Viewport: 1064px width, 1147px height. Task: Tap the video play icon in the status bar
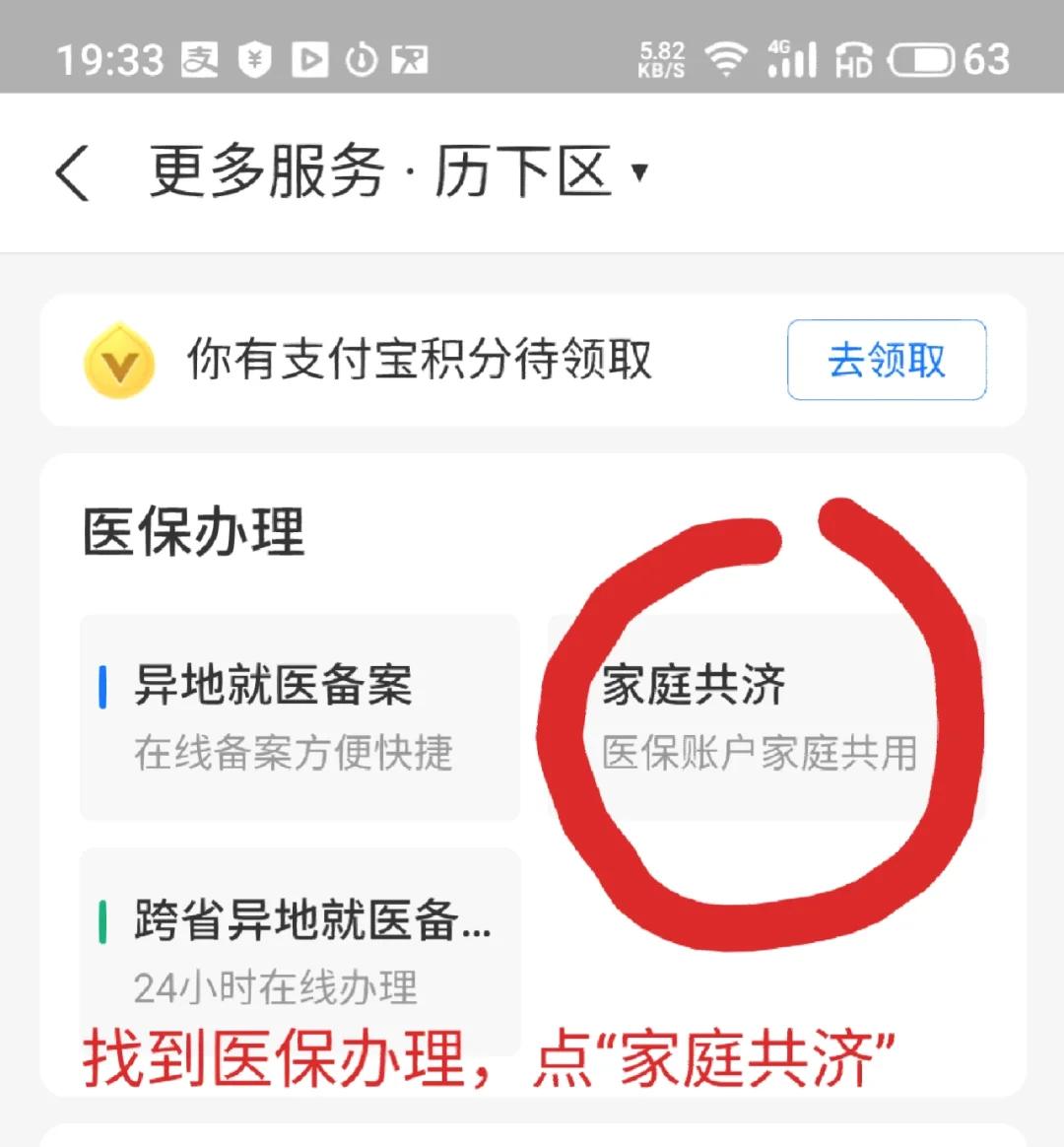coord(310,59)
